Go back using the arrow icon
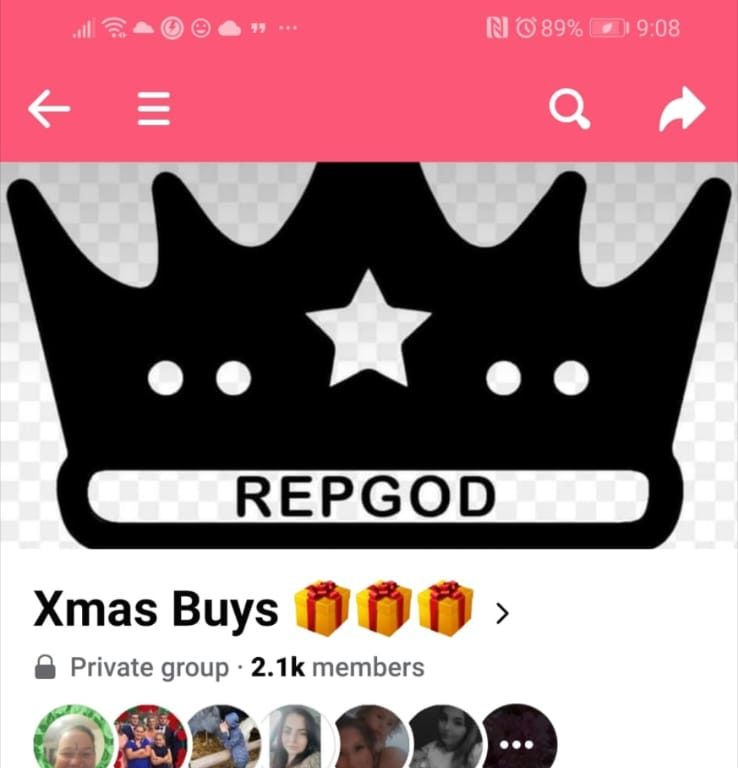 [x=48, y=109]
